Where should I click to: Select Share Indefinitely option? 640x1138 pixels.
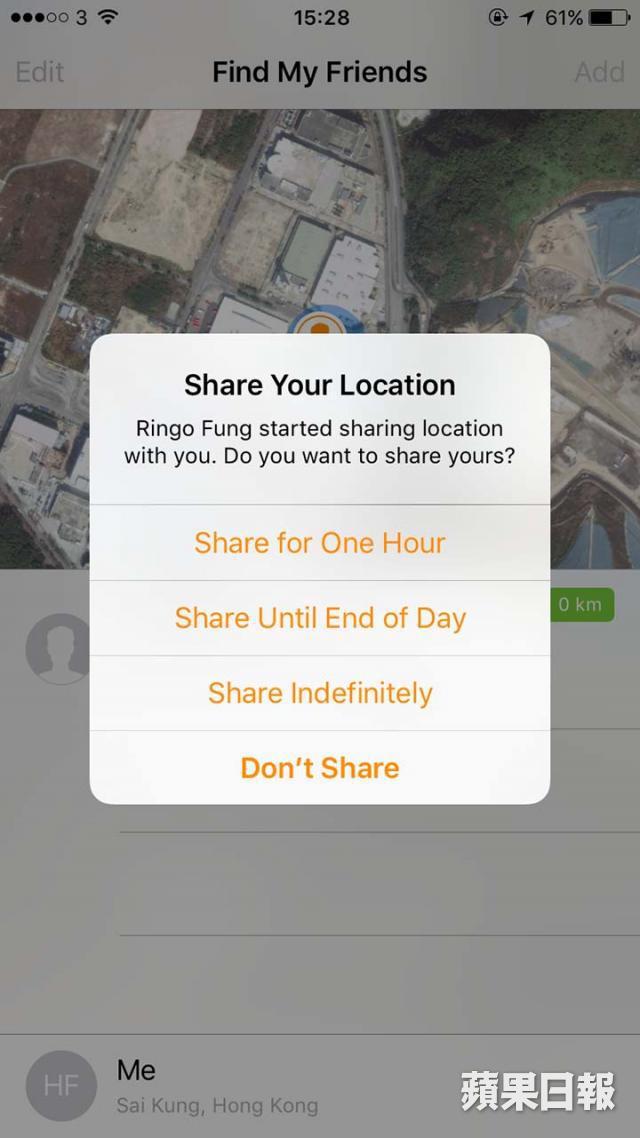[x=320, y=693]
